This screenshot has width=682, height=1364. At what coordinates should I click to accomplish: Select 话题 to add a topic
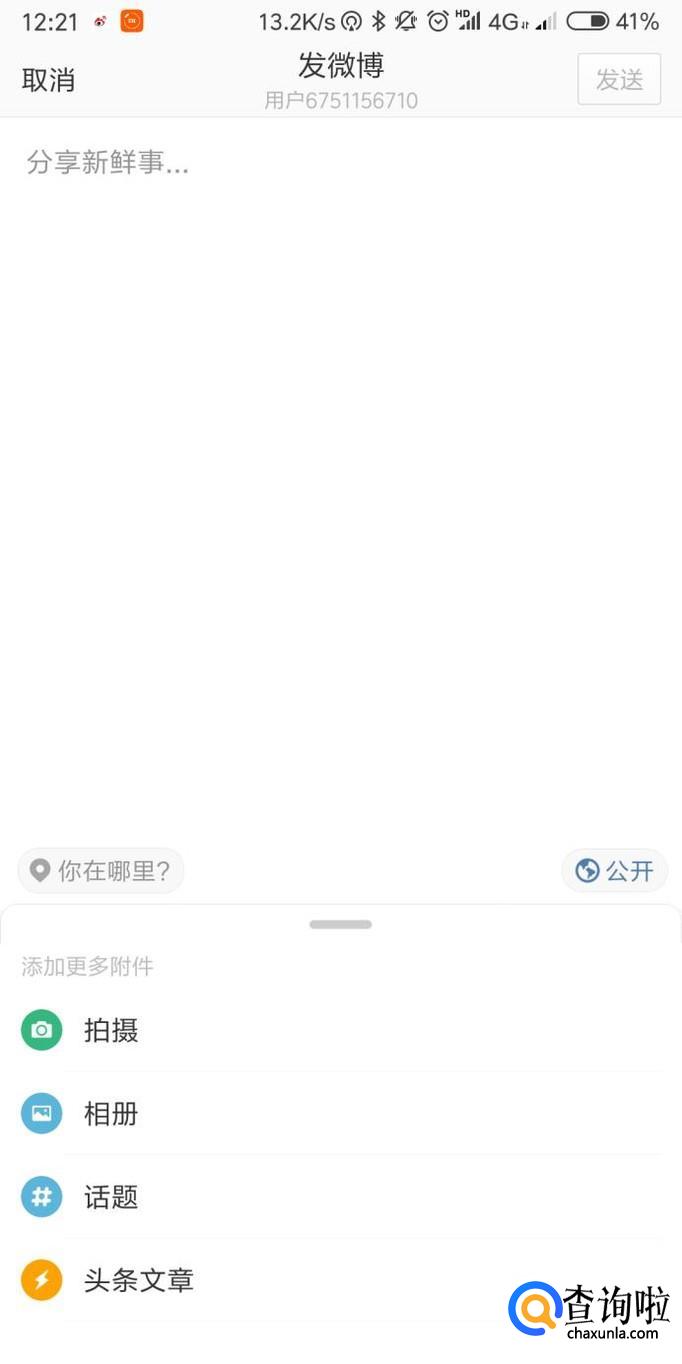pyautogui.click(x=110, y=1197)
